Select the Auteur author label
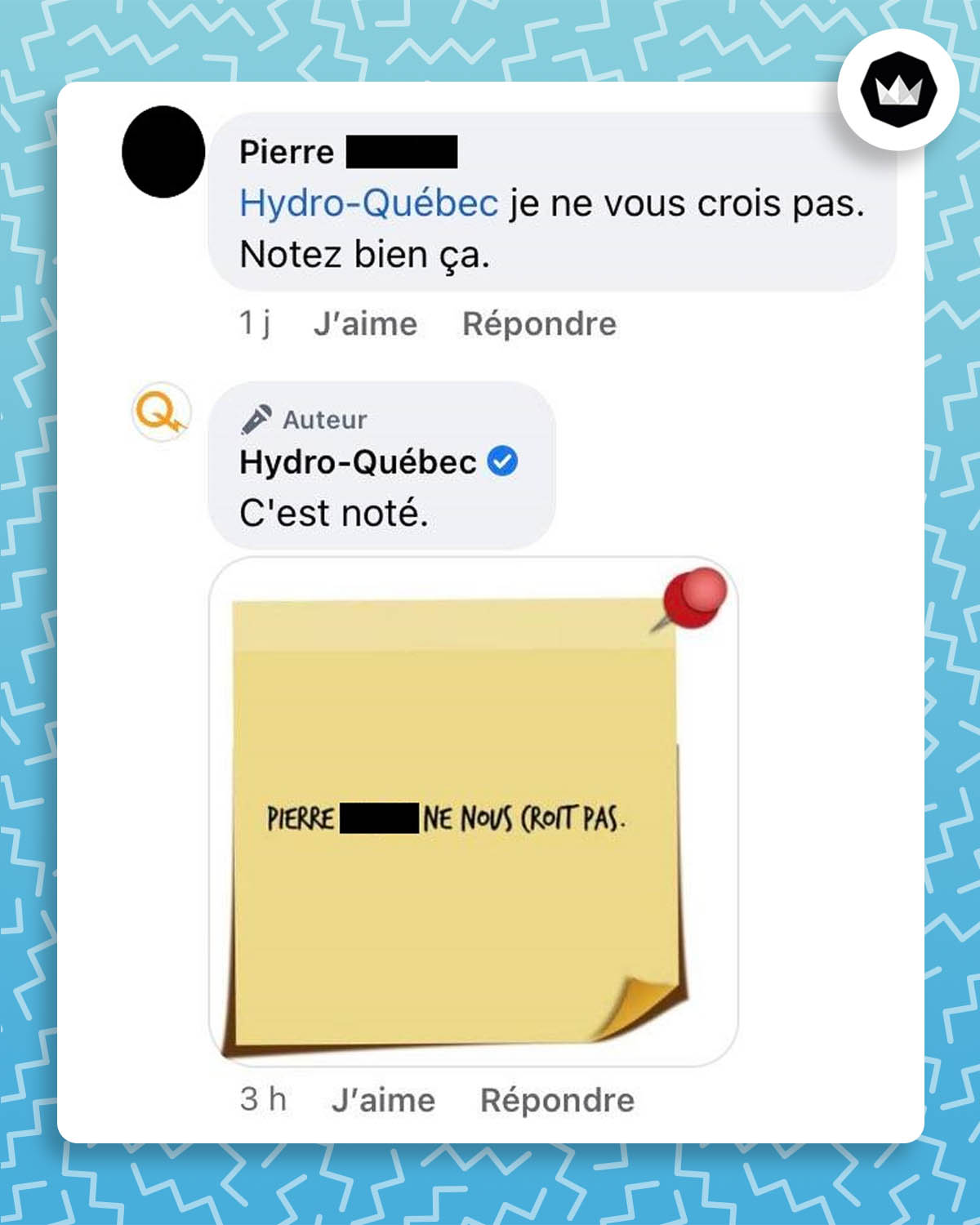The width and height of the screenshot is (980, 1225). coord(325,420)
